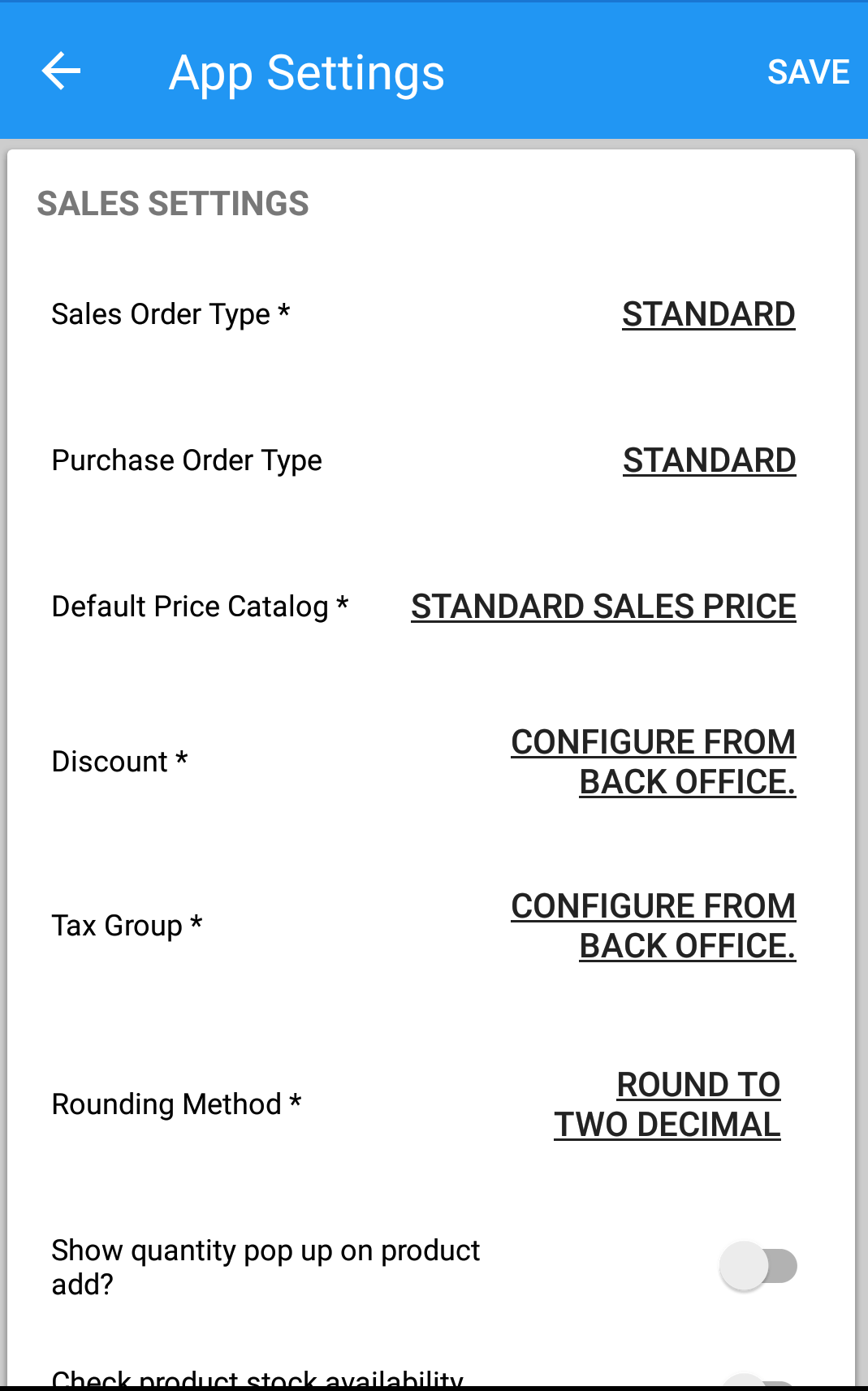The width and height of the screenshot is (868, 1391).
Task: Toggle Show quantity pop up on product add
Action: pyautogui.click(x=758, y=1266)
